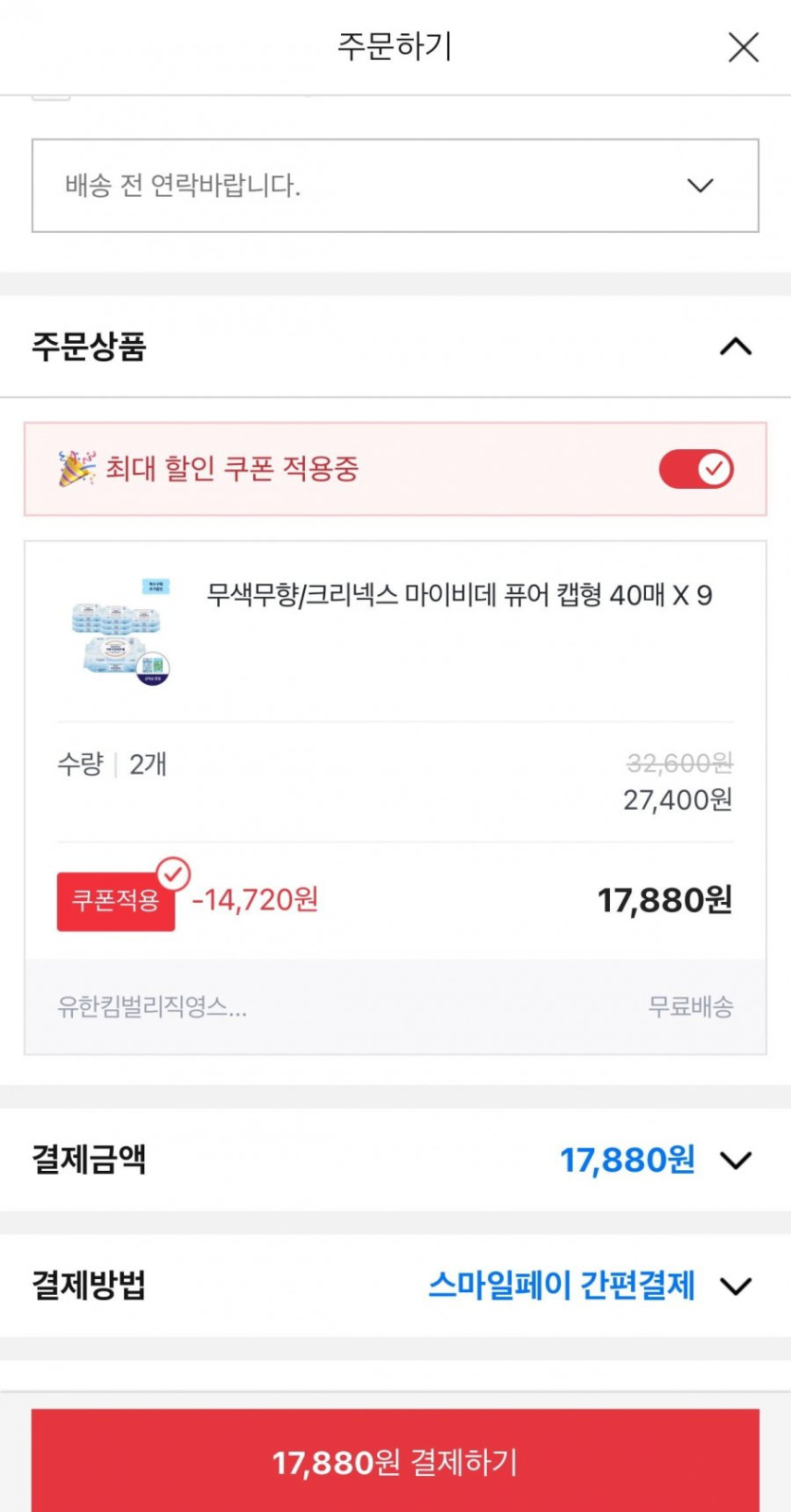Turn off 최대 할인 쿠폰 적용중 switch

point(696,469)
